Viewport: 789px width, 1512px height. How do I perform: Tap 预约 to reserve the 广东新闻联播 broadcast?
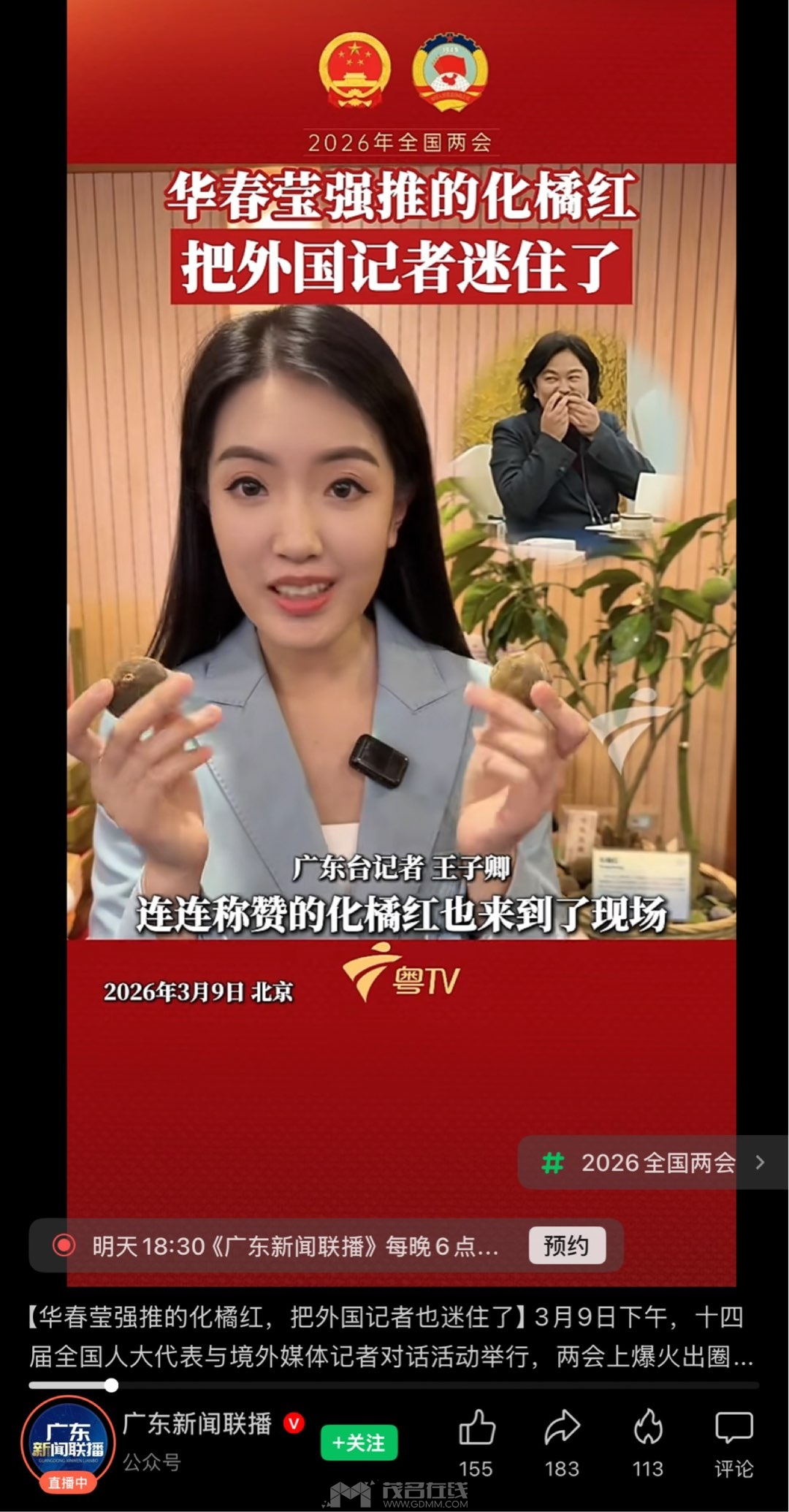567,1245
